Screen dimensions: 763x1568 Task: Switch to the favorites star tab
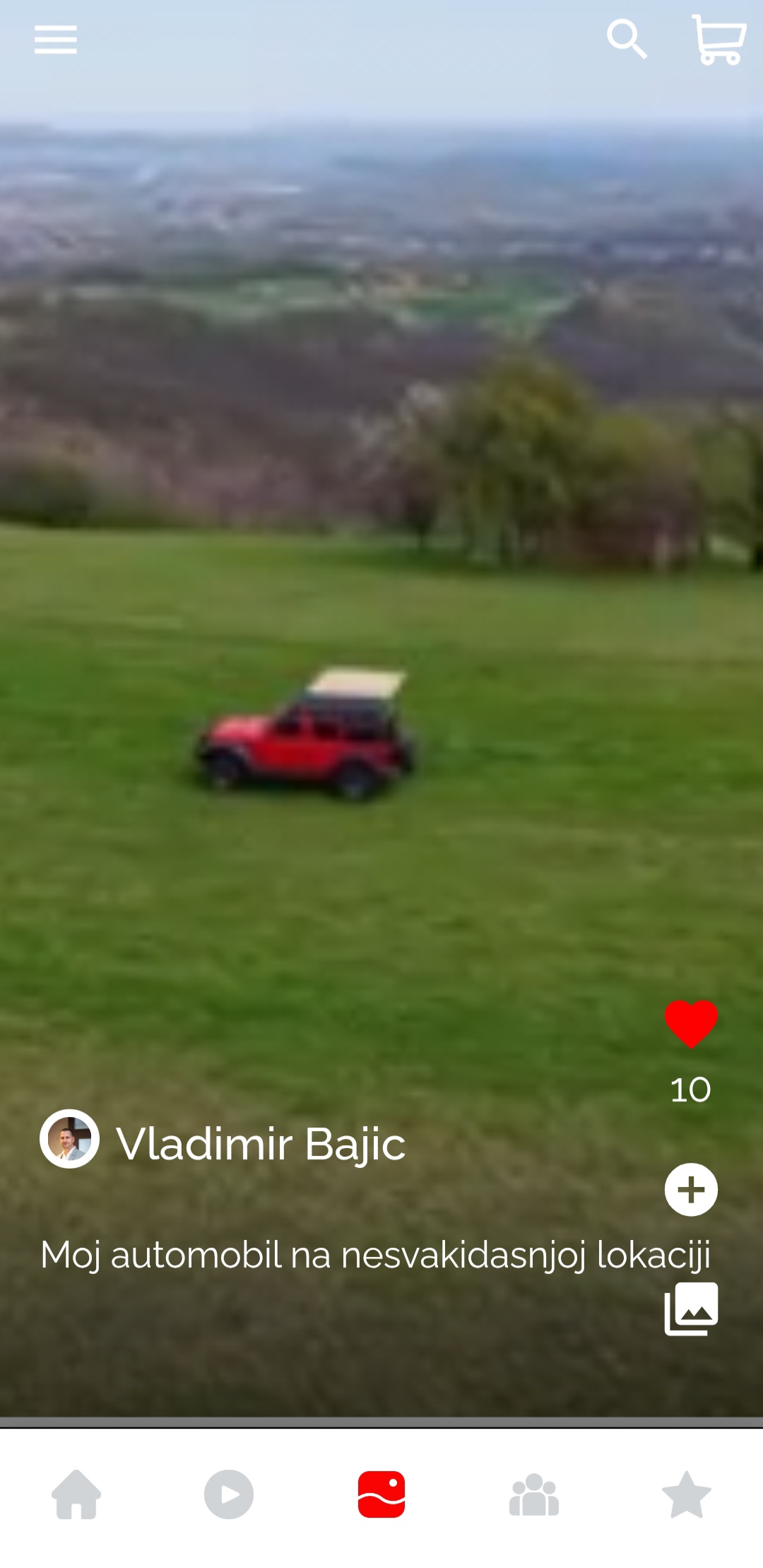coord(686,1494)
